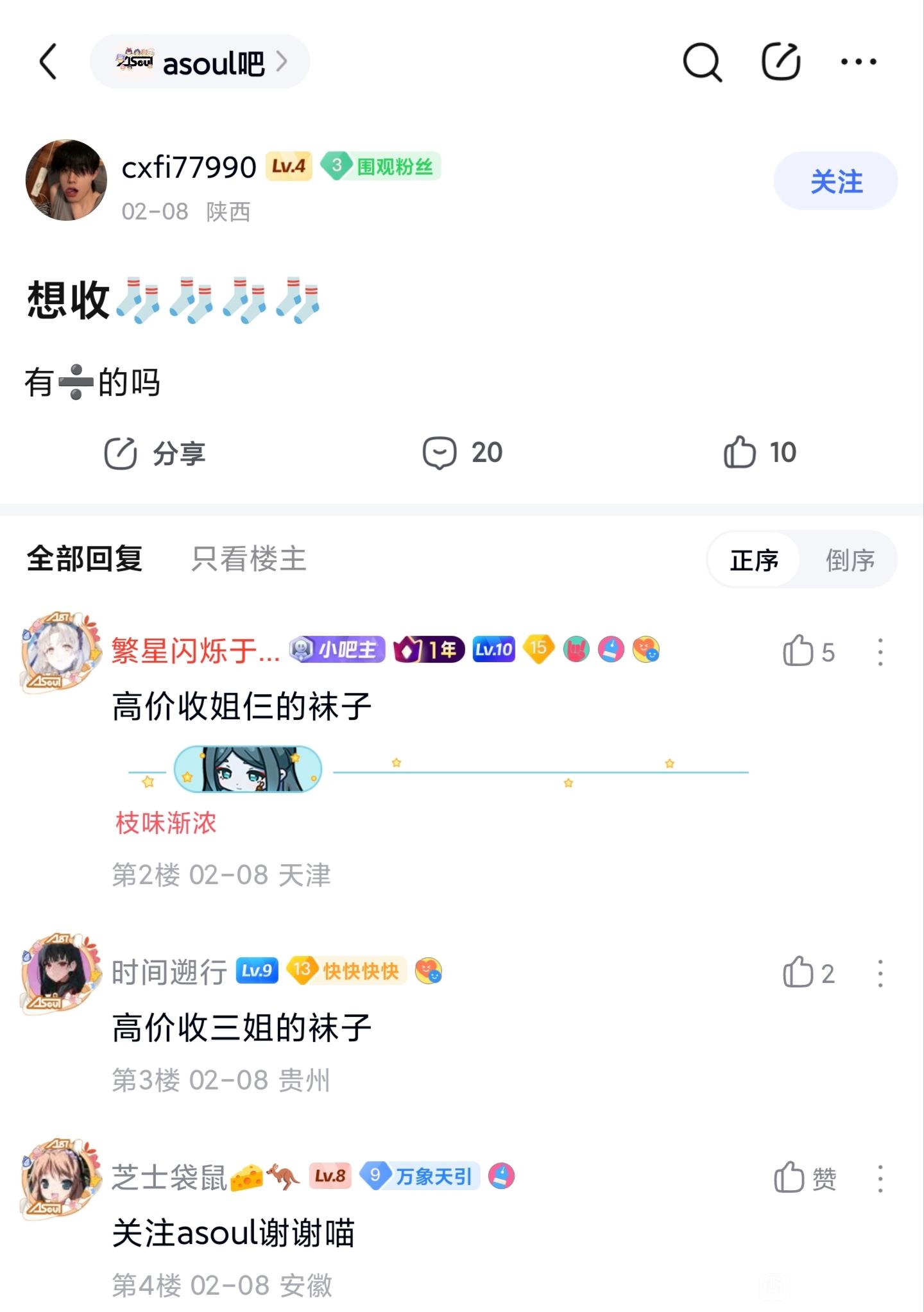Screen dimensions: 924x1312
Task: Tap 赞 on 芝士袋鼠's reply
Action: (x=805, y=1179)
